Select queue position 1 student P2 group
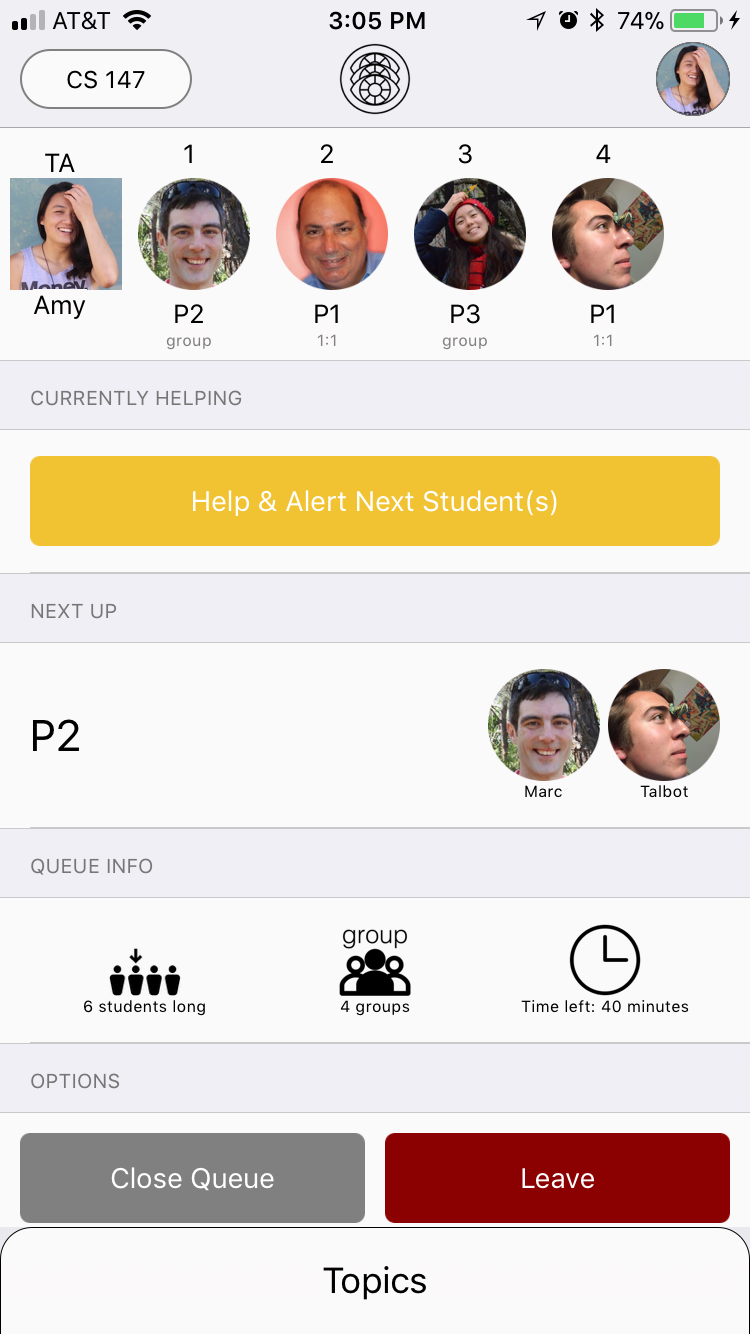 (x=193, y=234)
